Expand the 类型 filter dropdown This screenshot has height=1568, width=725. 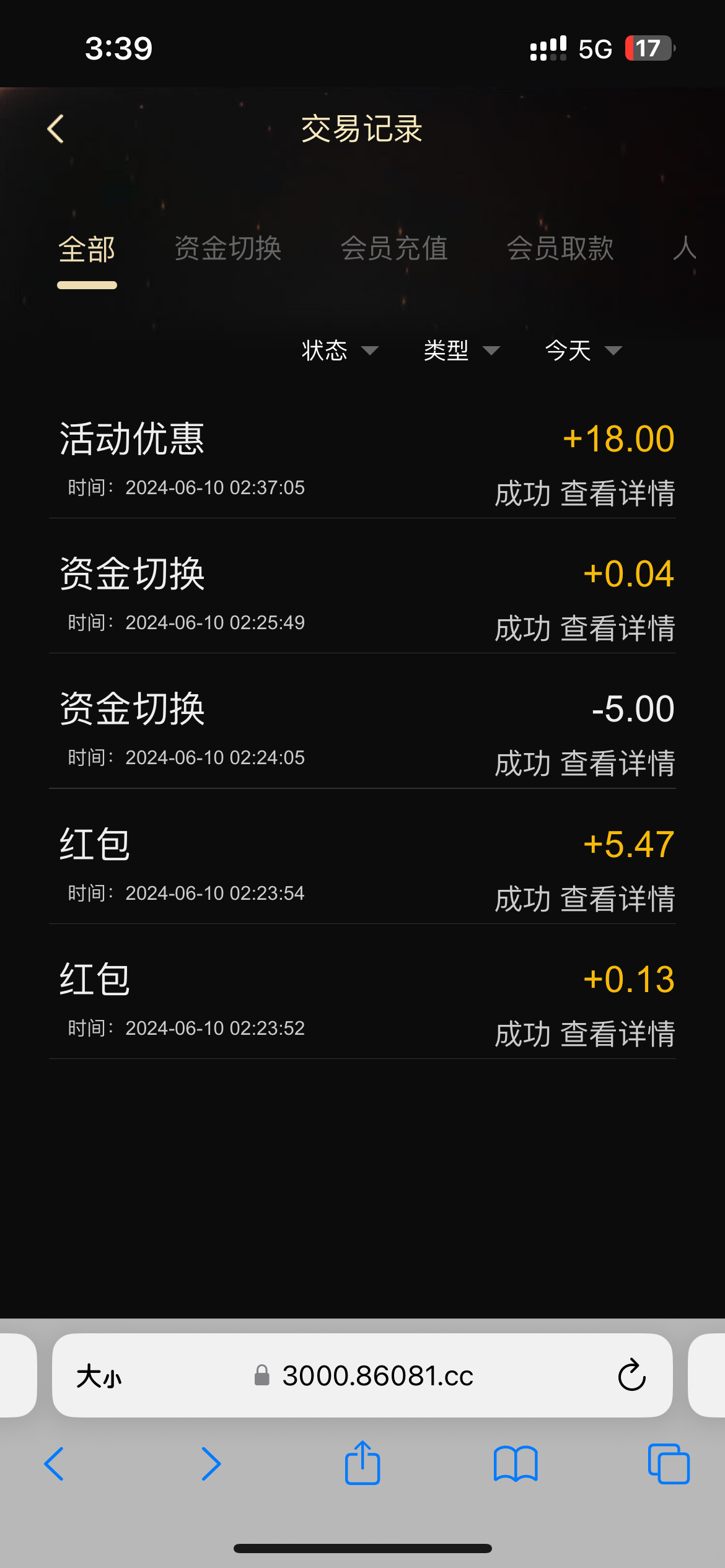pyautogui.click(x=461, y=351)
